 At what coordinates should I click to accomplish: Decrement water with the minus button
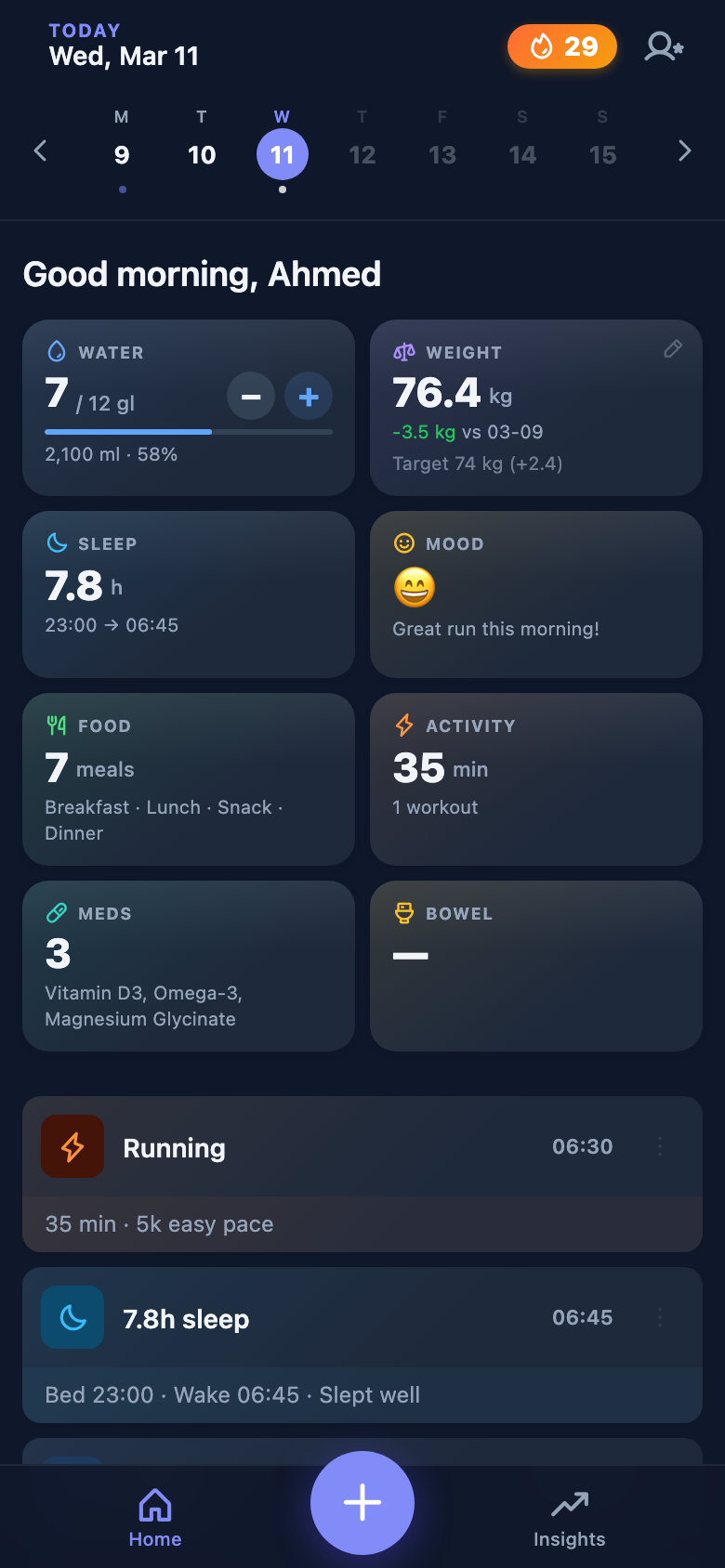pyautogui.click(x=250, y=396)
